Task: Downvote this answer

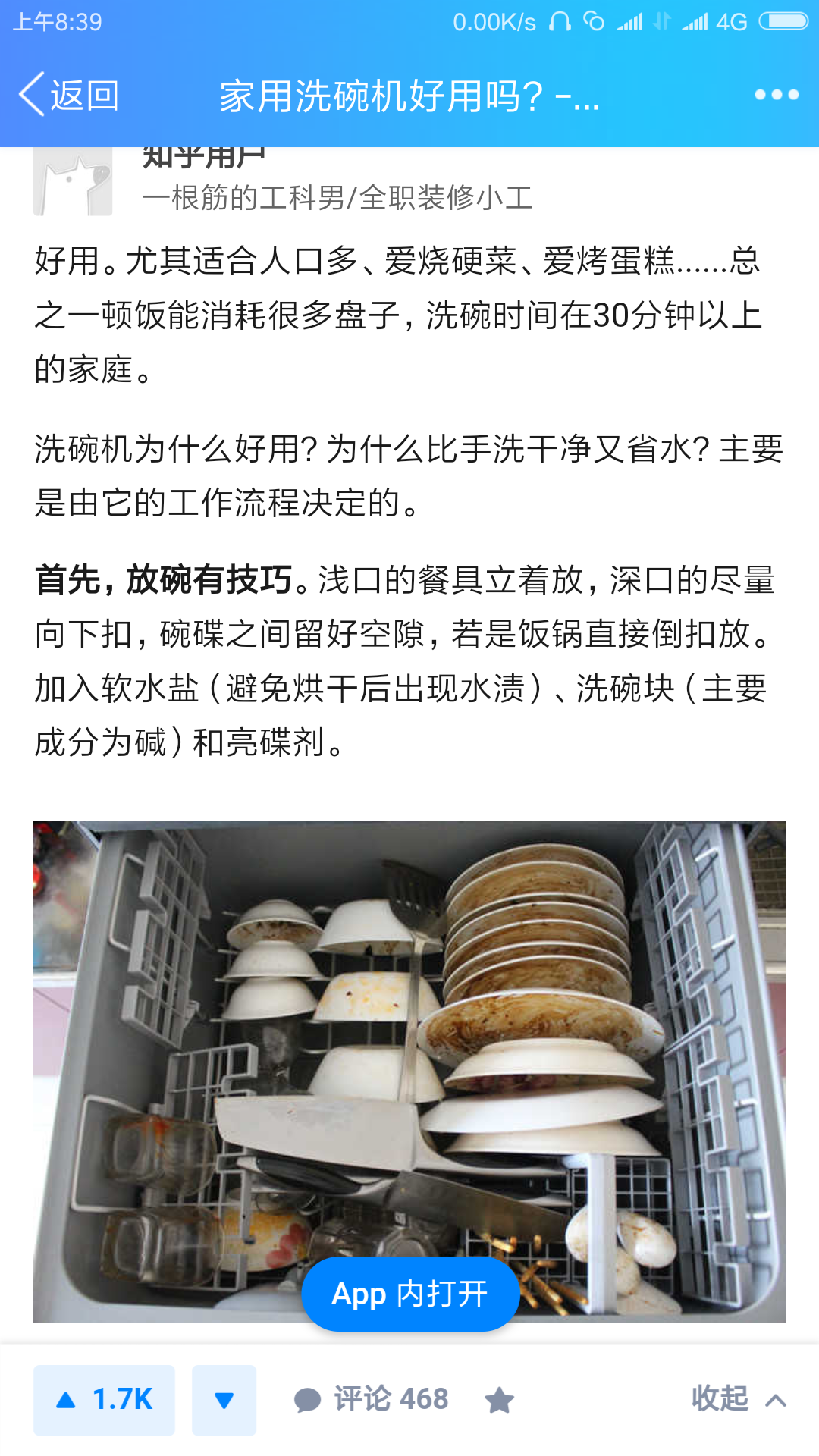Action: [x=224, y=1400]
